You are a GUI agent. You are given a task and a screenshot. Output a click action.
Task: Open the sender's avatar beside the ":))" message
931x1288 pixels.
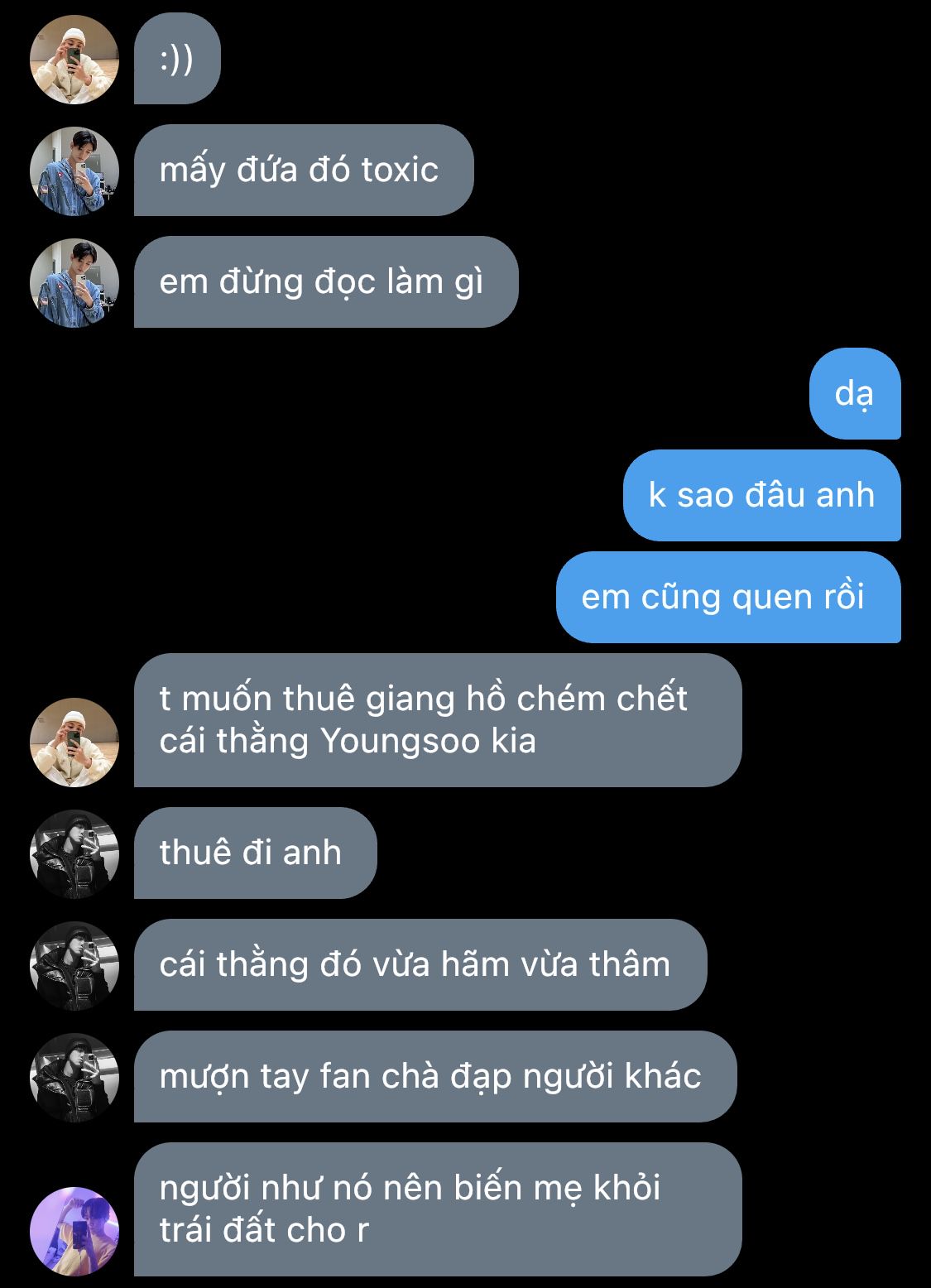pyautogui.click(x=74, y=60)
